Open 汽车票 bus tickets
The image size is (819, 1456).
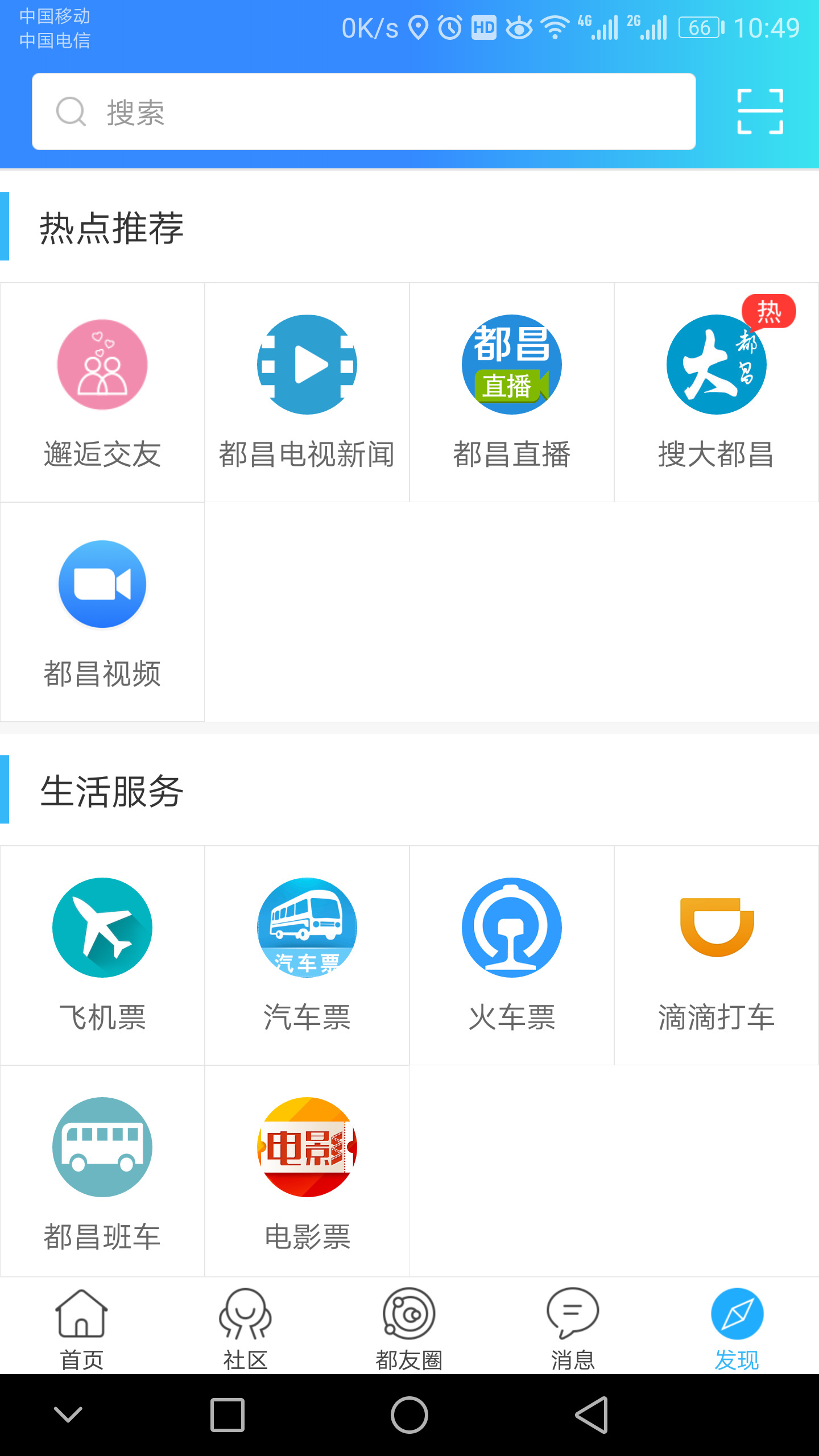click(x=307, y=954)
